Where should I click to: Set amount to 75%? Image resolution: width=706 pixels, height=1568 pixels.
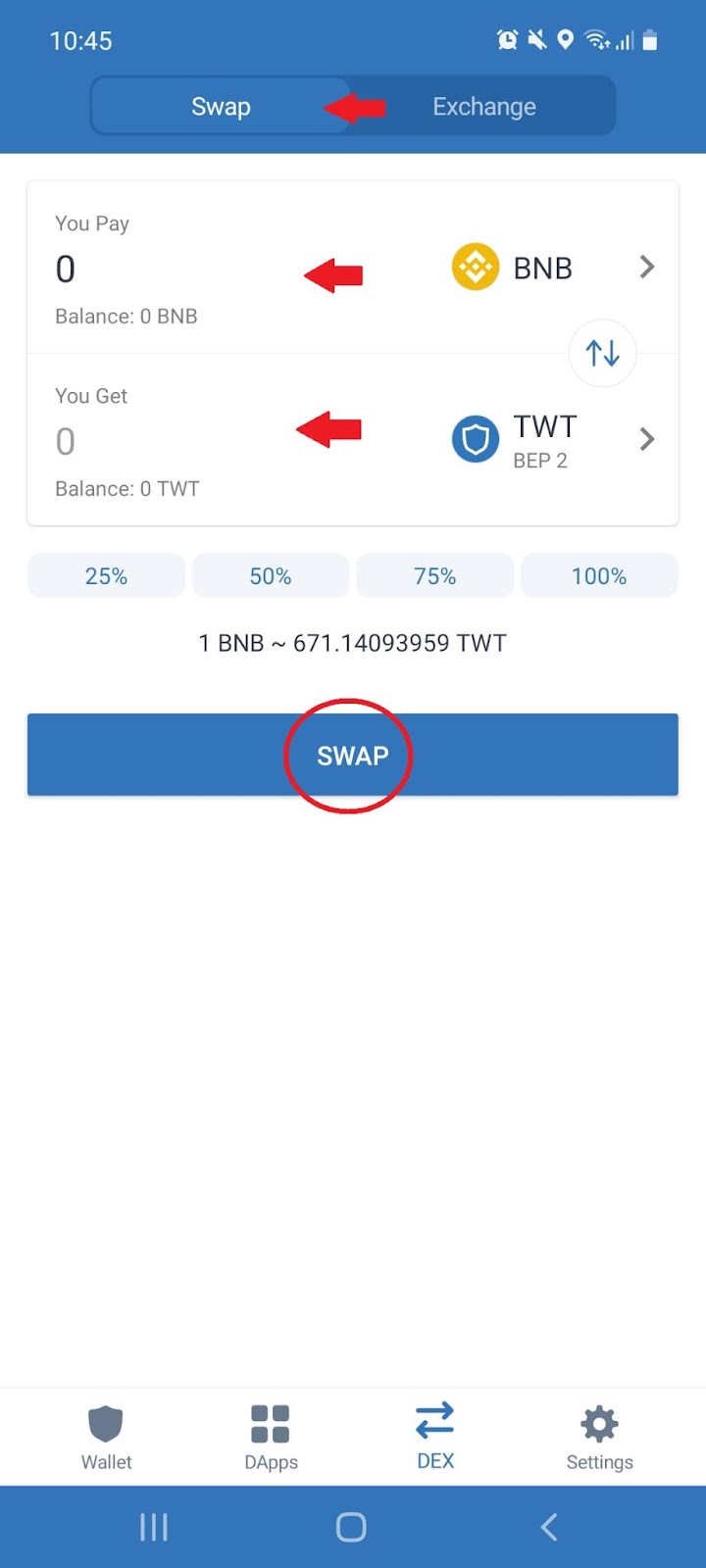click(435, 576)
